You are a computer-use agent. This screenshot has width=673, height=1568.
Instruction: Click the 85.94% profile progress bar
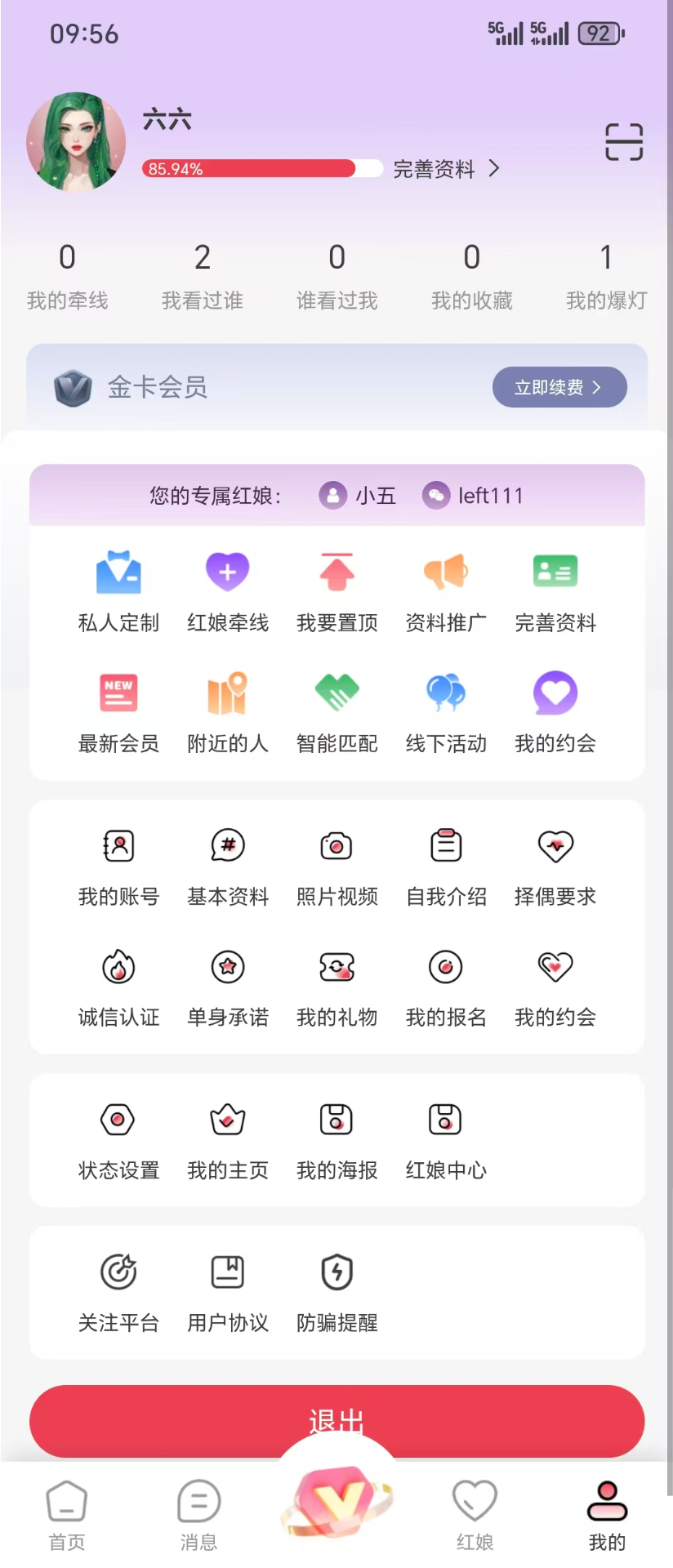click(x=253, y=168)
